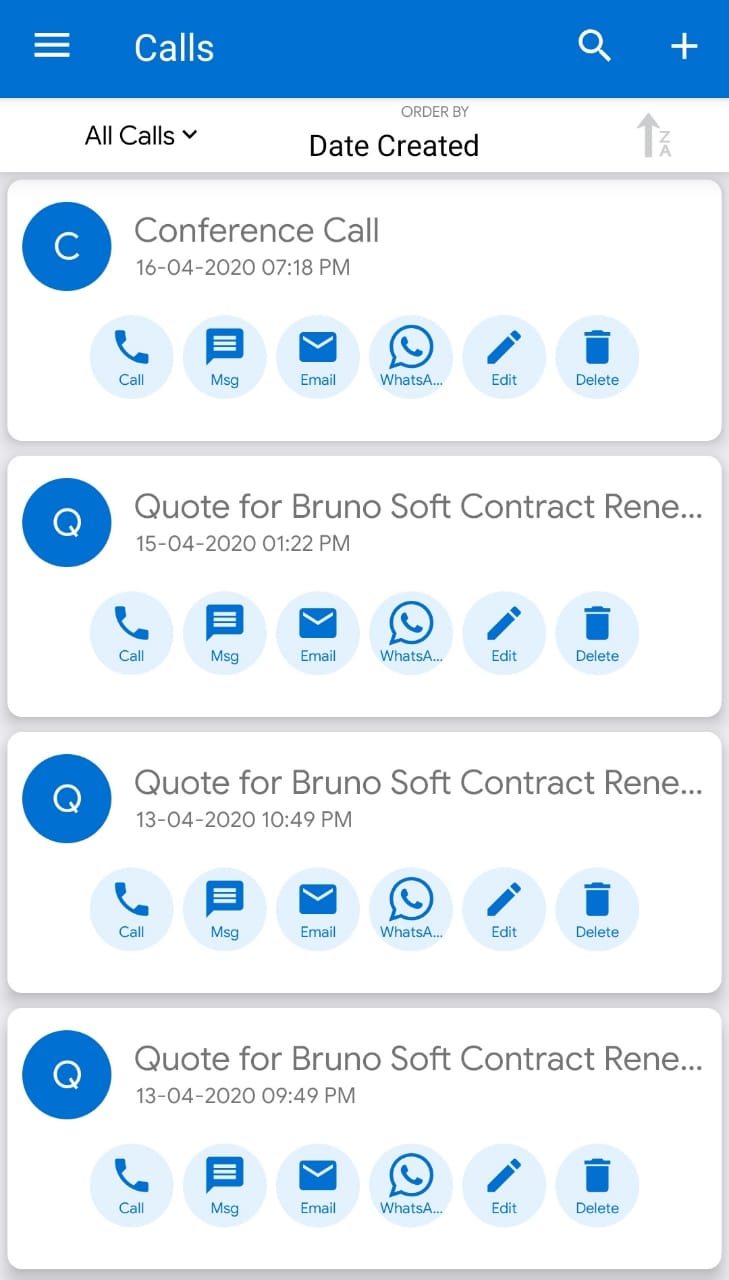Change the Date Created order-by field
729x1280 pixels.
[x=394, y=135]
